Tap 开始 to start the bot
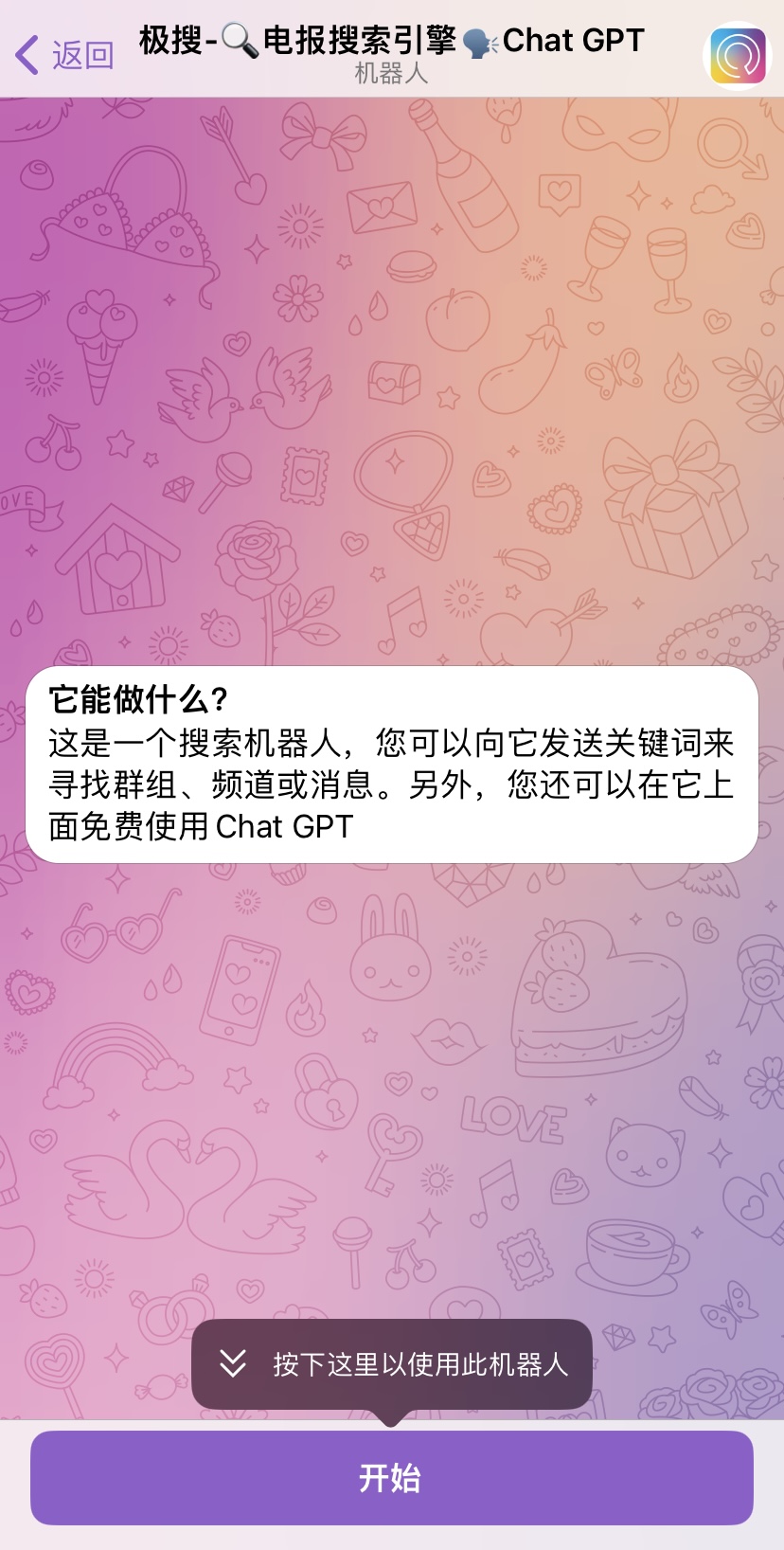The width and height of the screenshot is (784, 1550). point(391,1478)
